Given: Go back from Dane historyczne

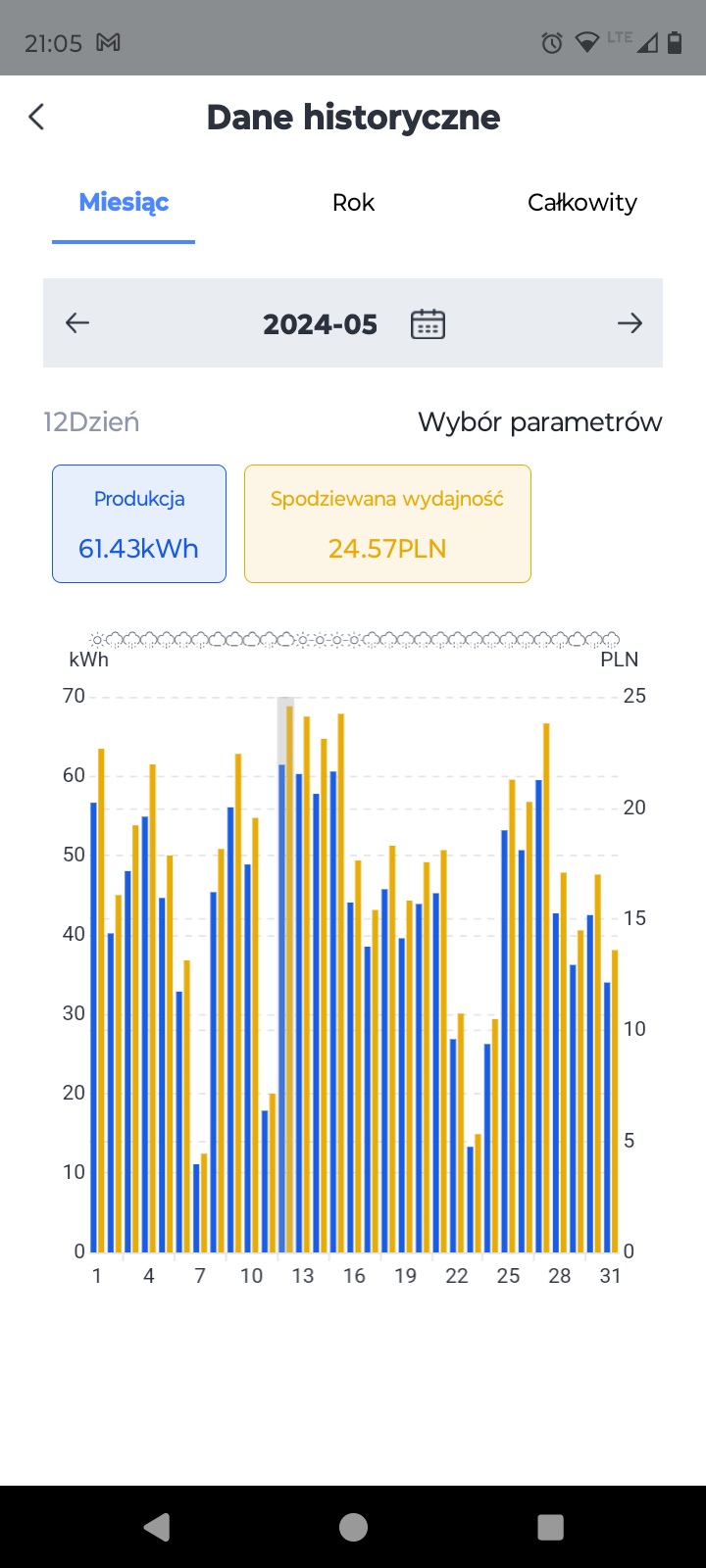Looking at the screenshot, I should point(37,117).
